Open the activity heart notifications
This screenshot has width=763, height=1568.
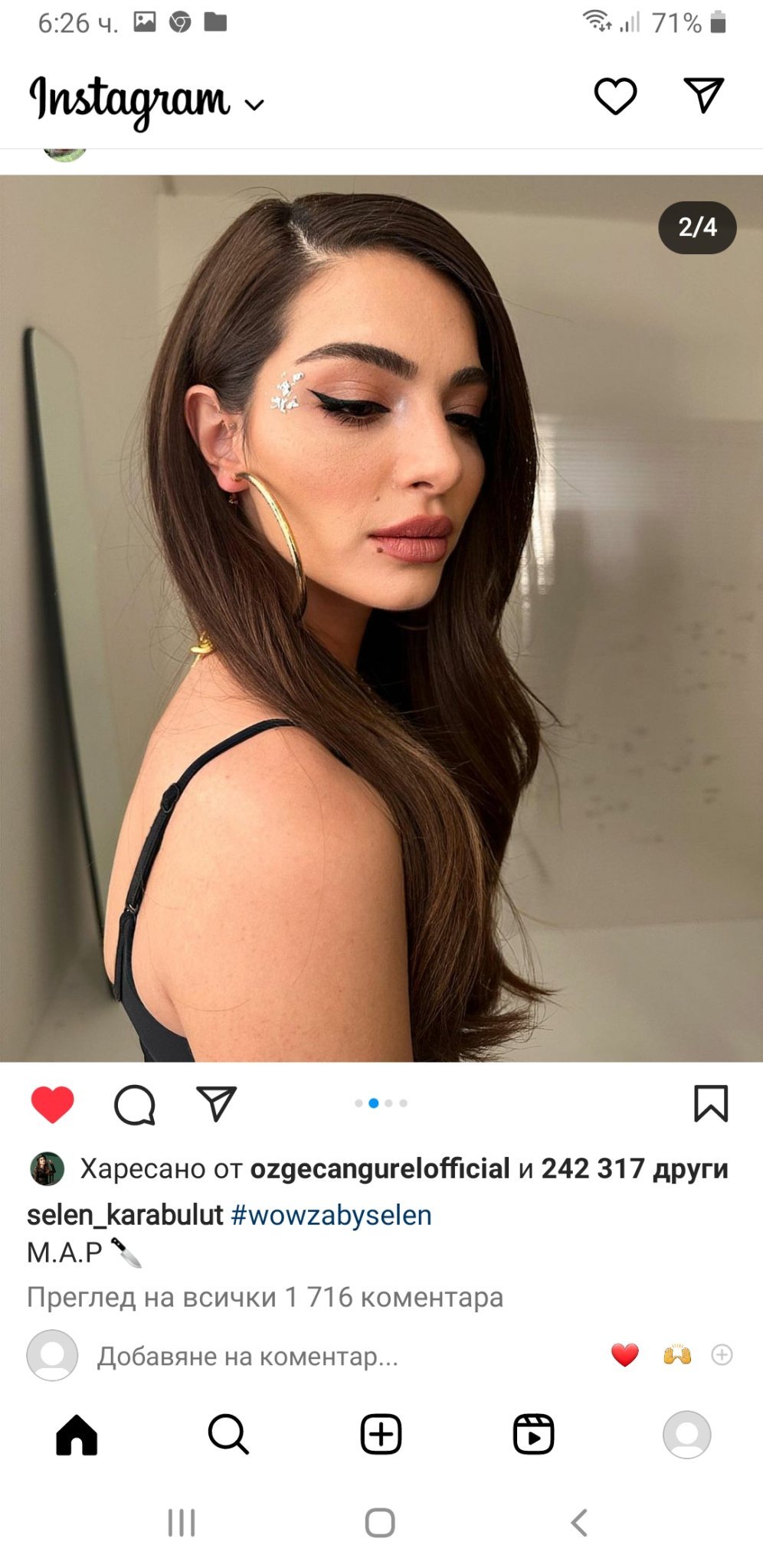615,96
